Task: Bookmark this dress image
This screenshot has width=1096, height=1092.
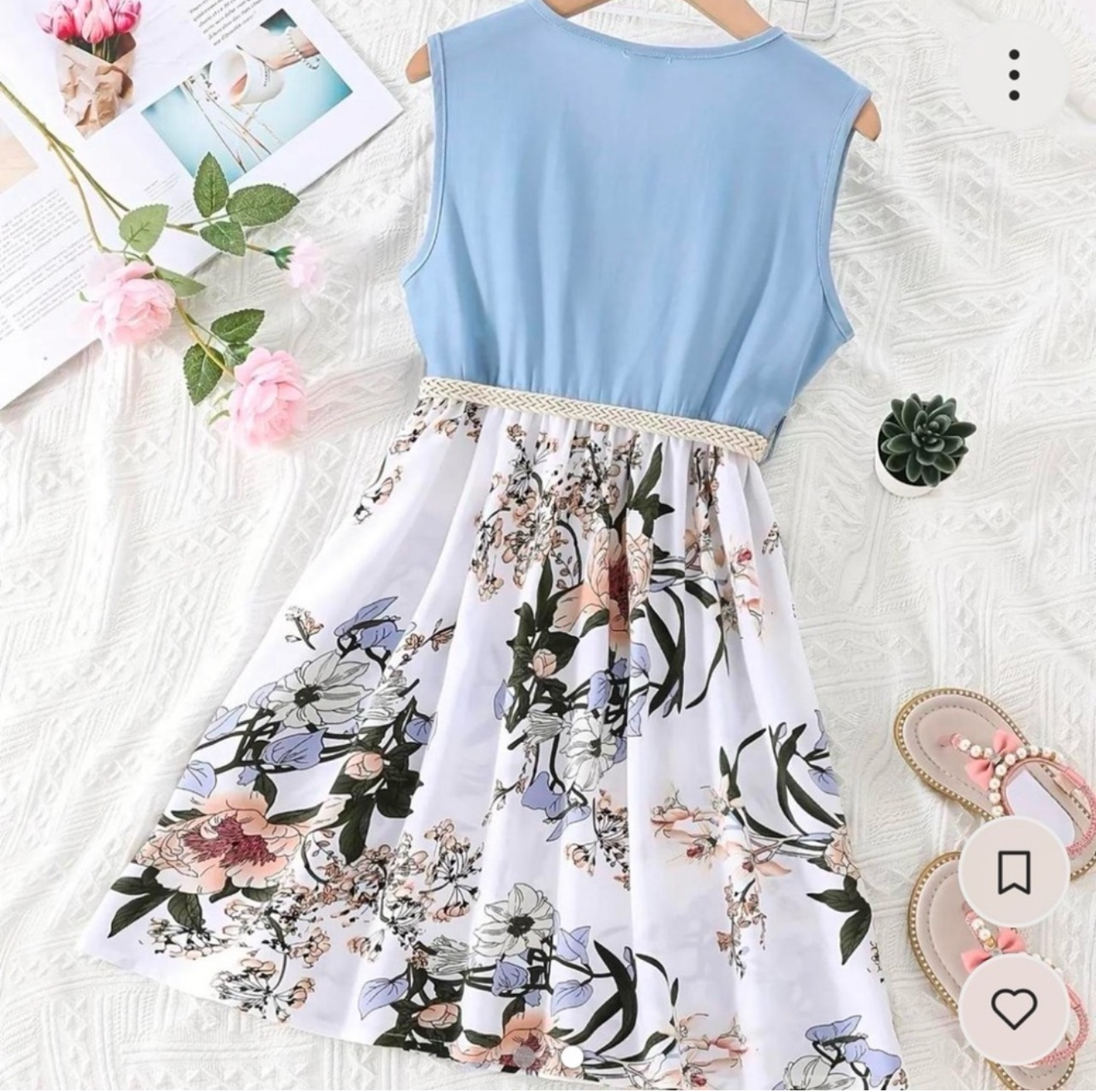Action: click(1014, 871)
